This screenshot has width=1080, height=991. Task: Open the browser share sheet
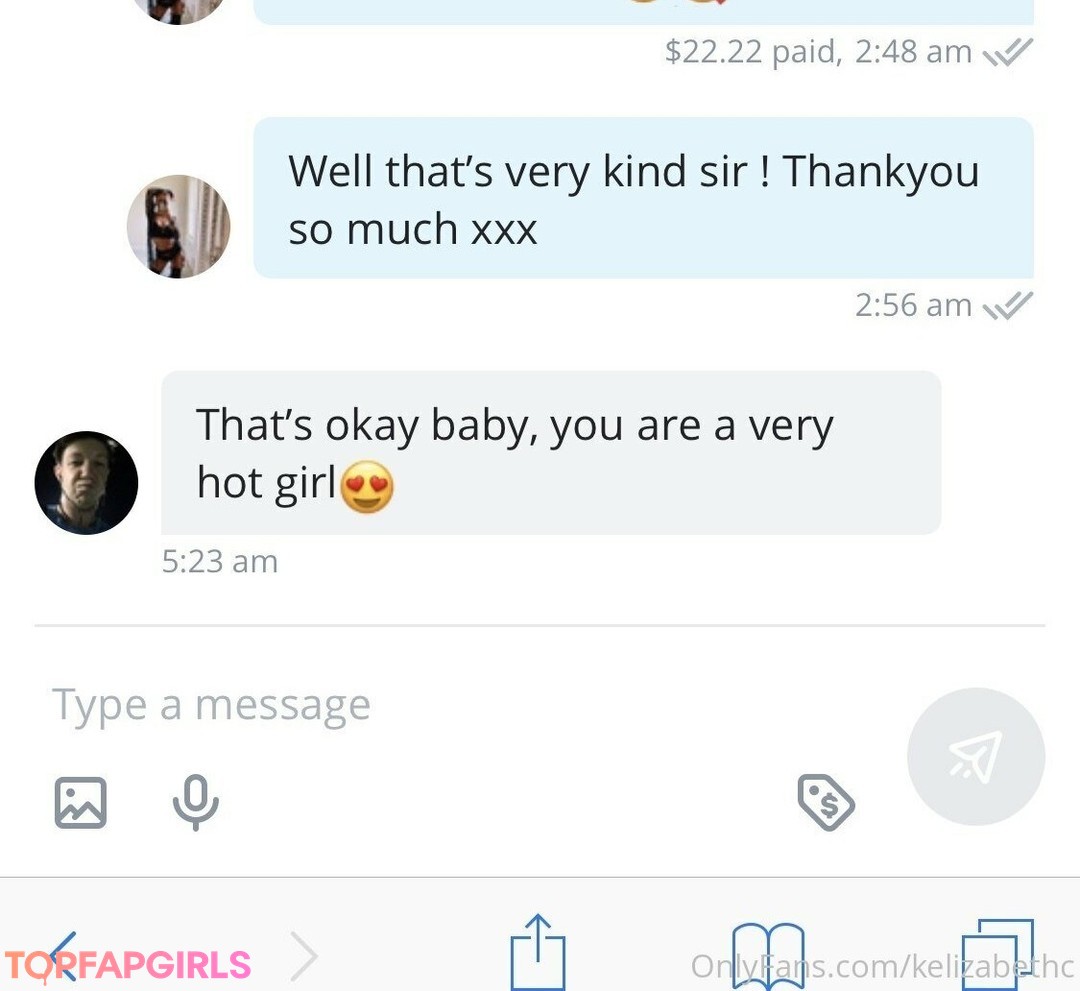tap(538, 953)
